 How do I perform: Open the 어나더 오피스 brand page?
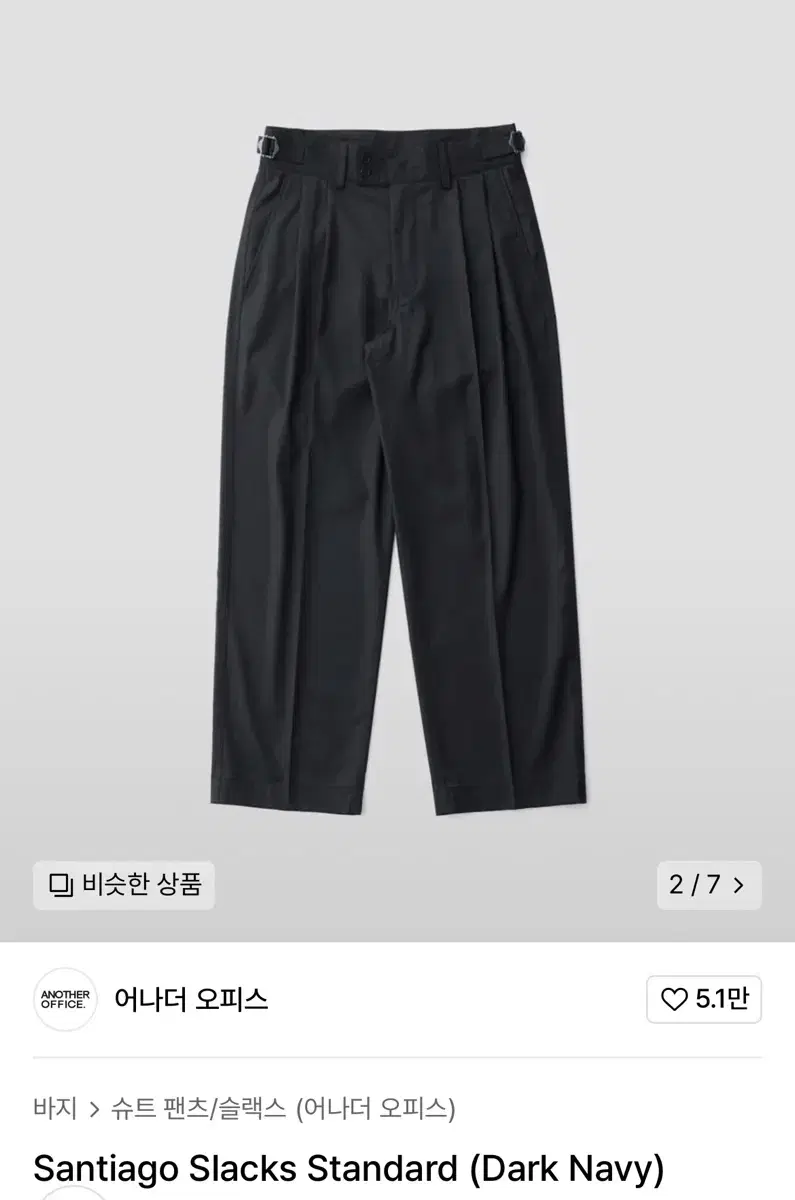(191, 999)
